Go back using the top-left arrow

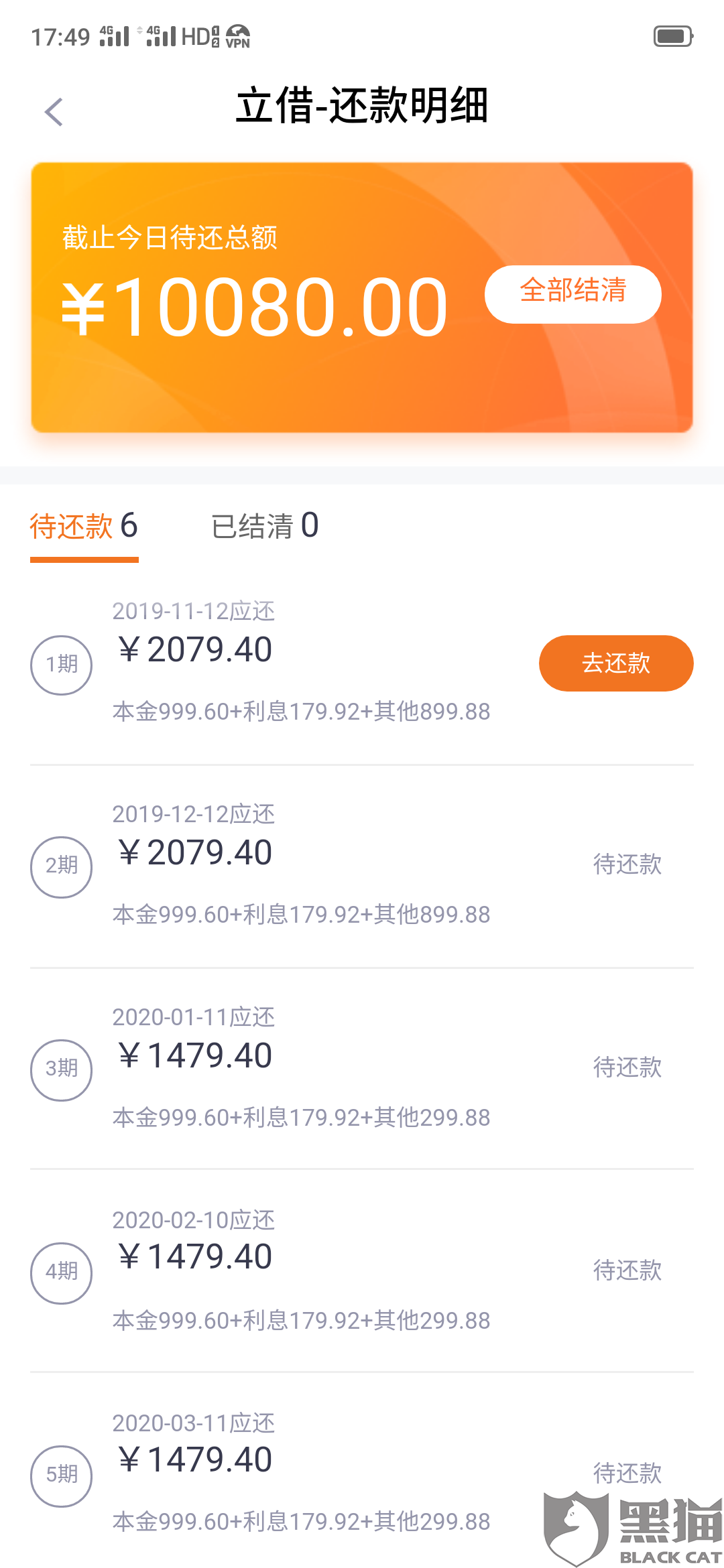click(54, 112)
